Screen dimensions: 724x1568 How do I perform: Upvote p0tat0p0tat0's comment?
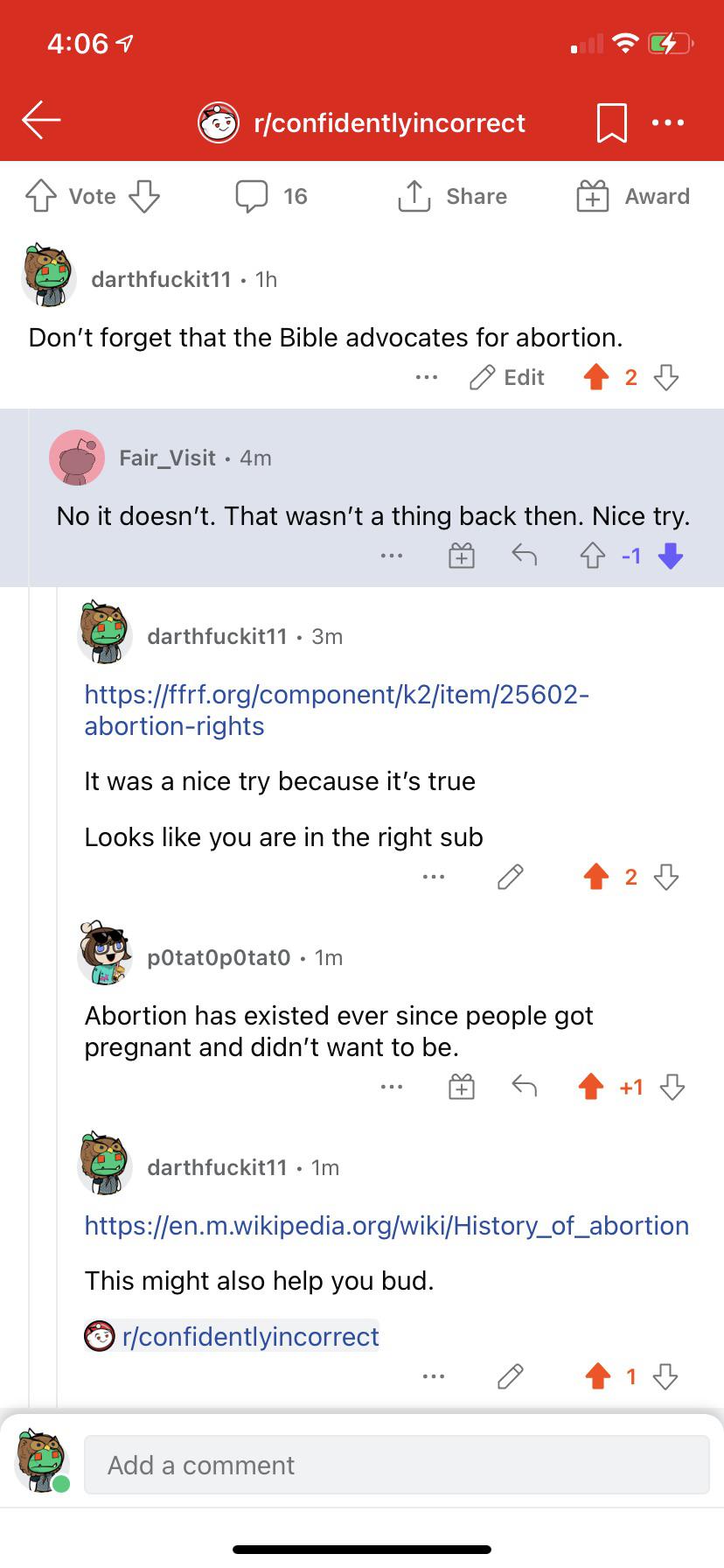pyautogui.click(x=591, y=1086)
